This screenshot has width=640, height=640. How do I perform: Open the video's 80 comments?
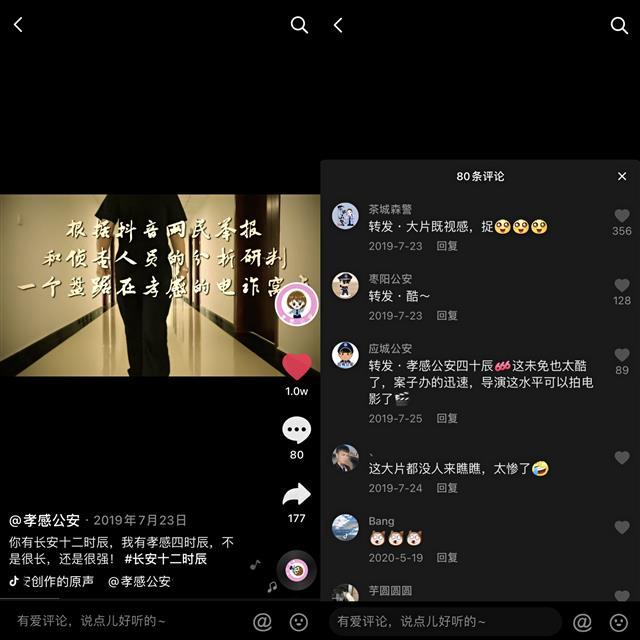[x=296, y=431]
